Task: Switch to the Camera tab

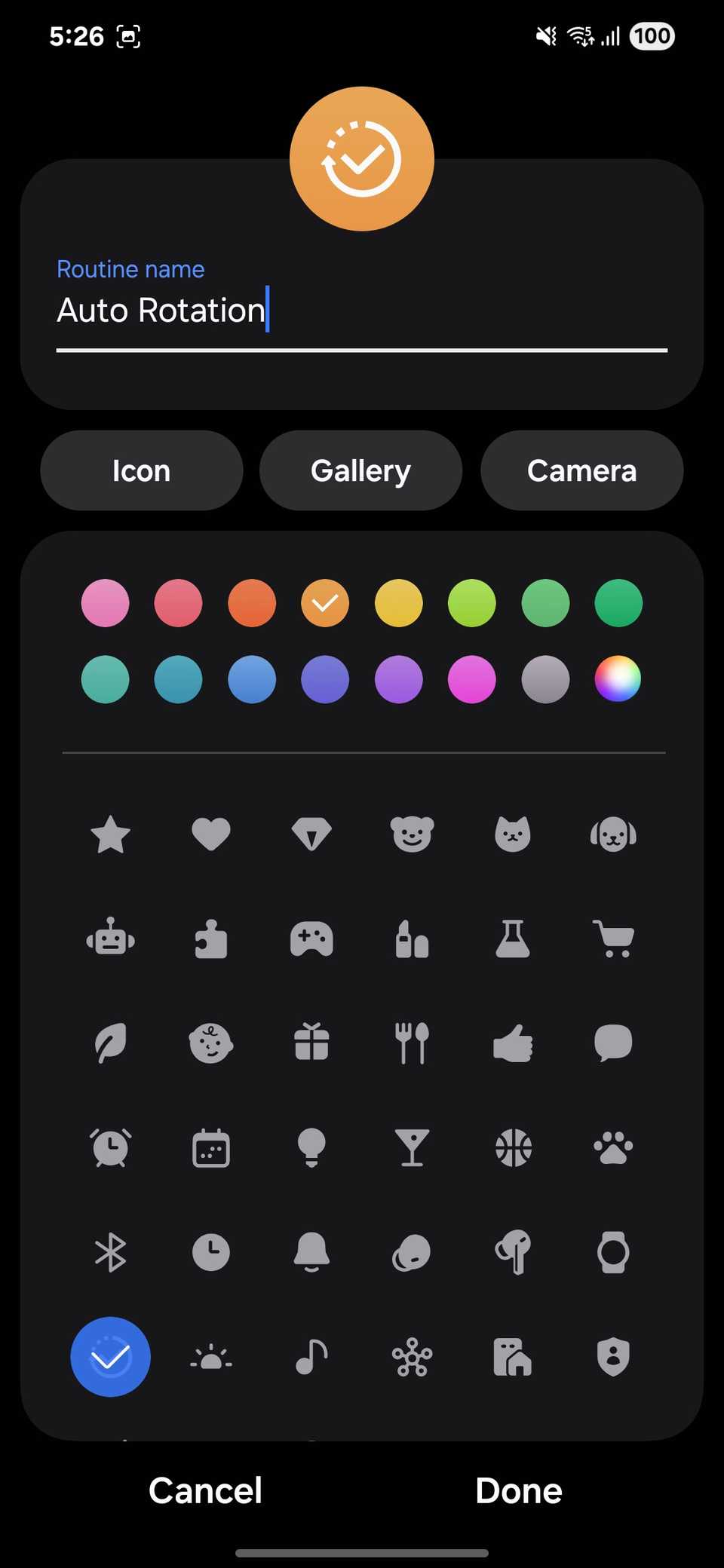Action: [581, 470]
